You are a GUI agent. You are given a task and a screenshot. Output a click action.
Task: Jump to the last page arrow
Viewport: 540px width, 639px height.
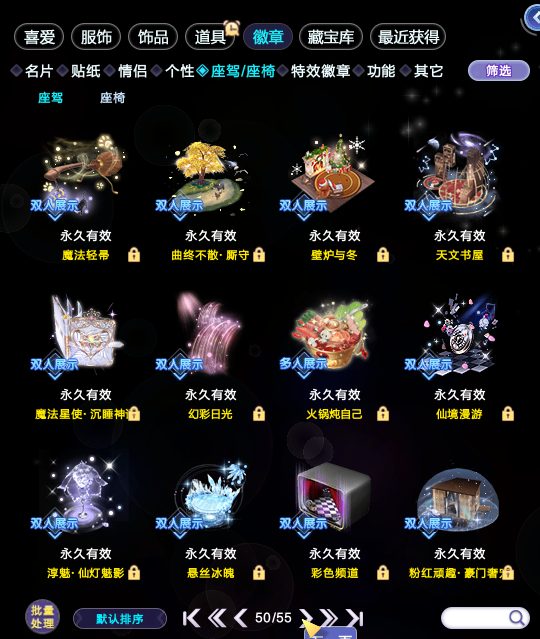point(355,619)
